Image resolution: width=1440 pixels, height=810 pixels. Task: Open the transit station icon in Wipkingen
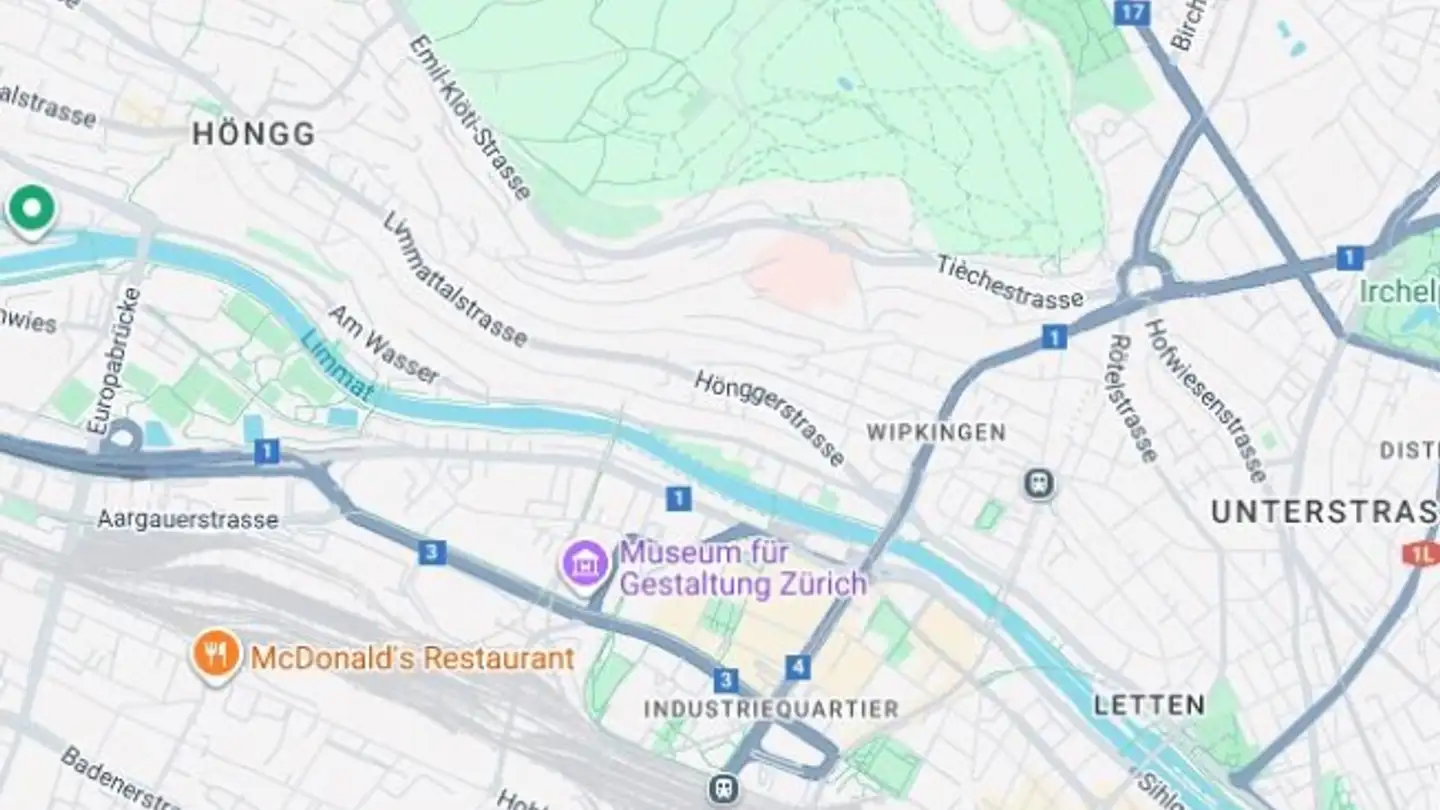pyautogui.click(x=1040, y=485)
